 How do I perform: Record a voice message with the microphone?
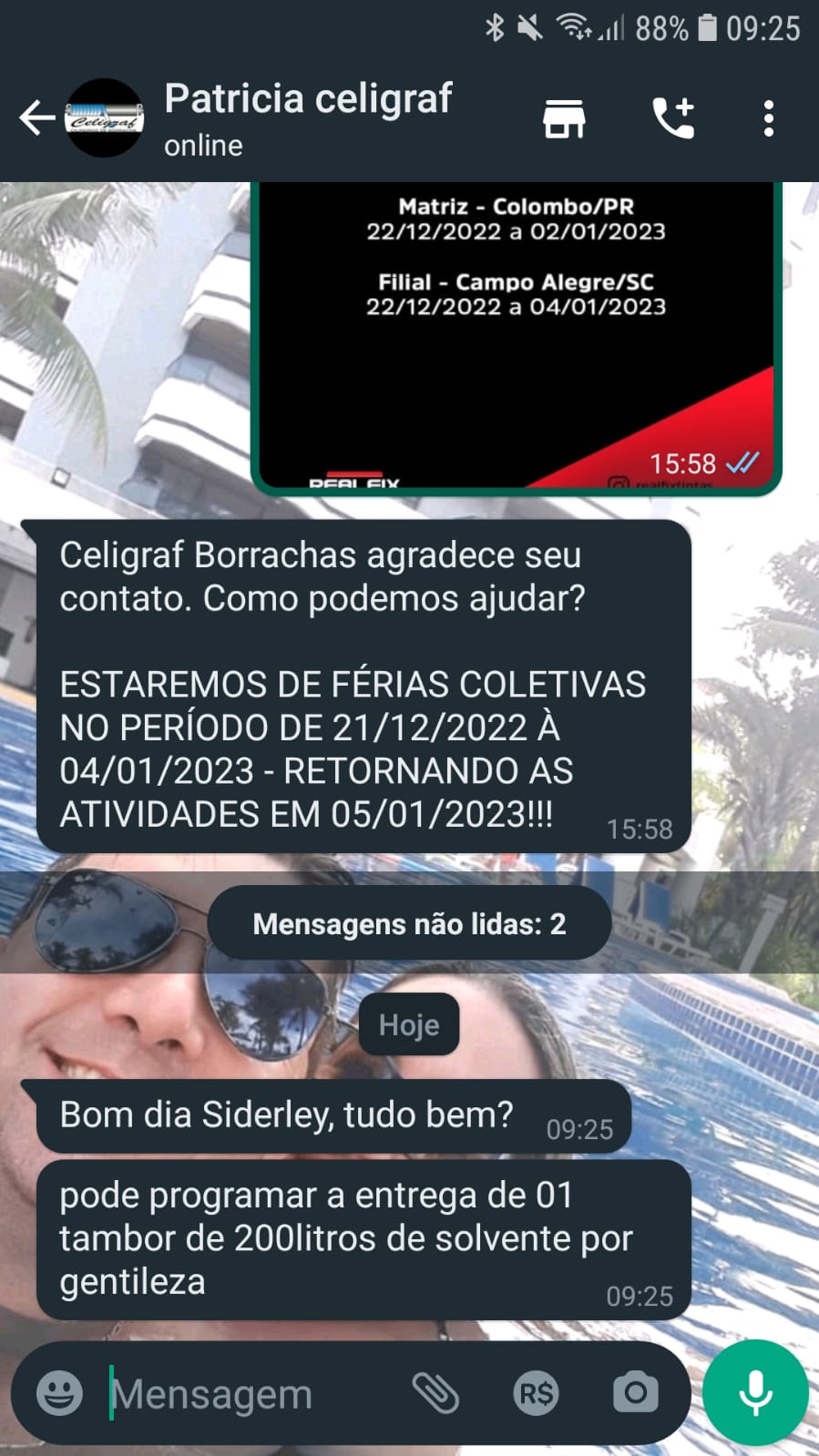(755, 1393)
